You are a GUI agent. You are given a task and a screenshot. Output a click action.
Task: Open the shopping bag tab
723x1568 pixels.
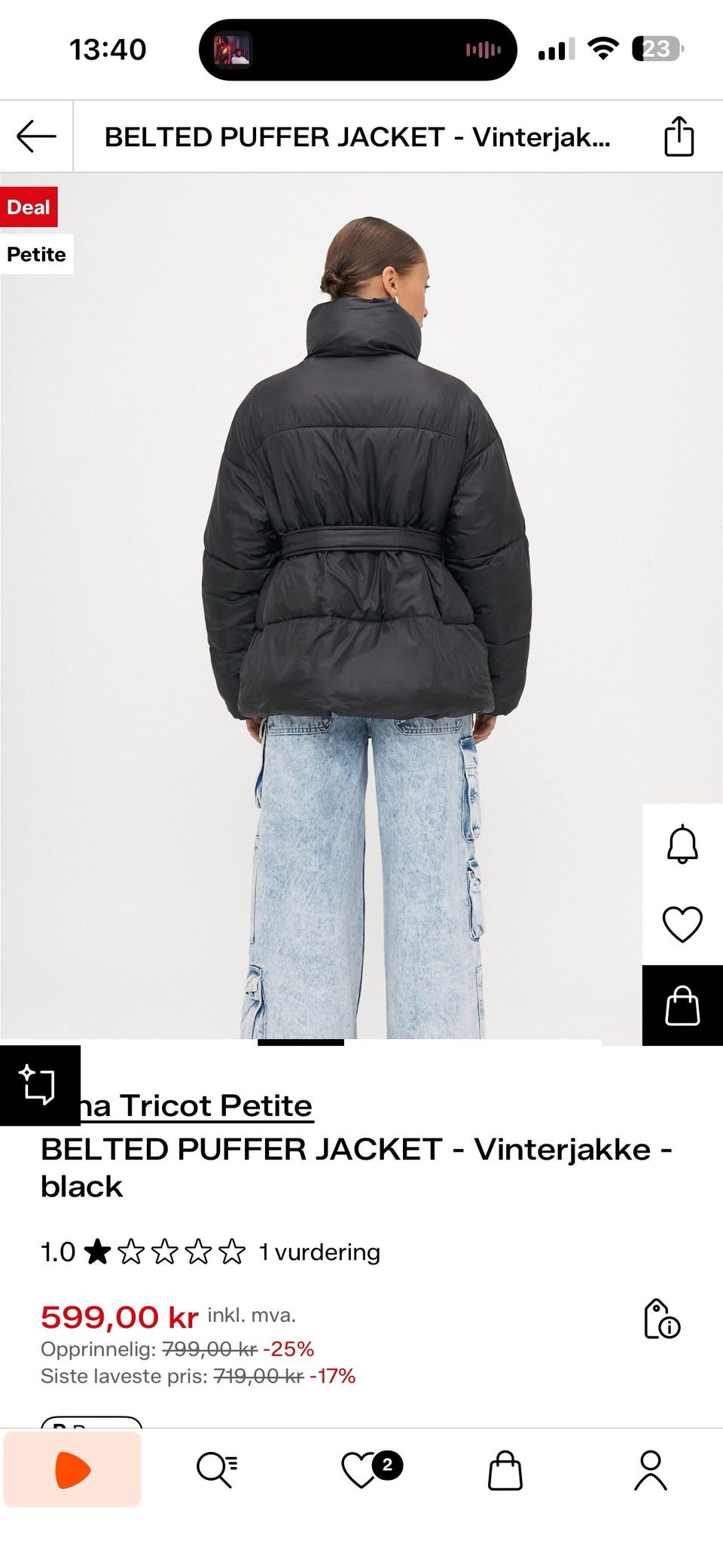tap(505, 1470)
